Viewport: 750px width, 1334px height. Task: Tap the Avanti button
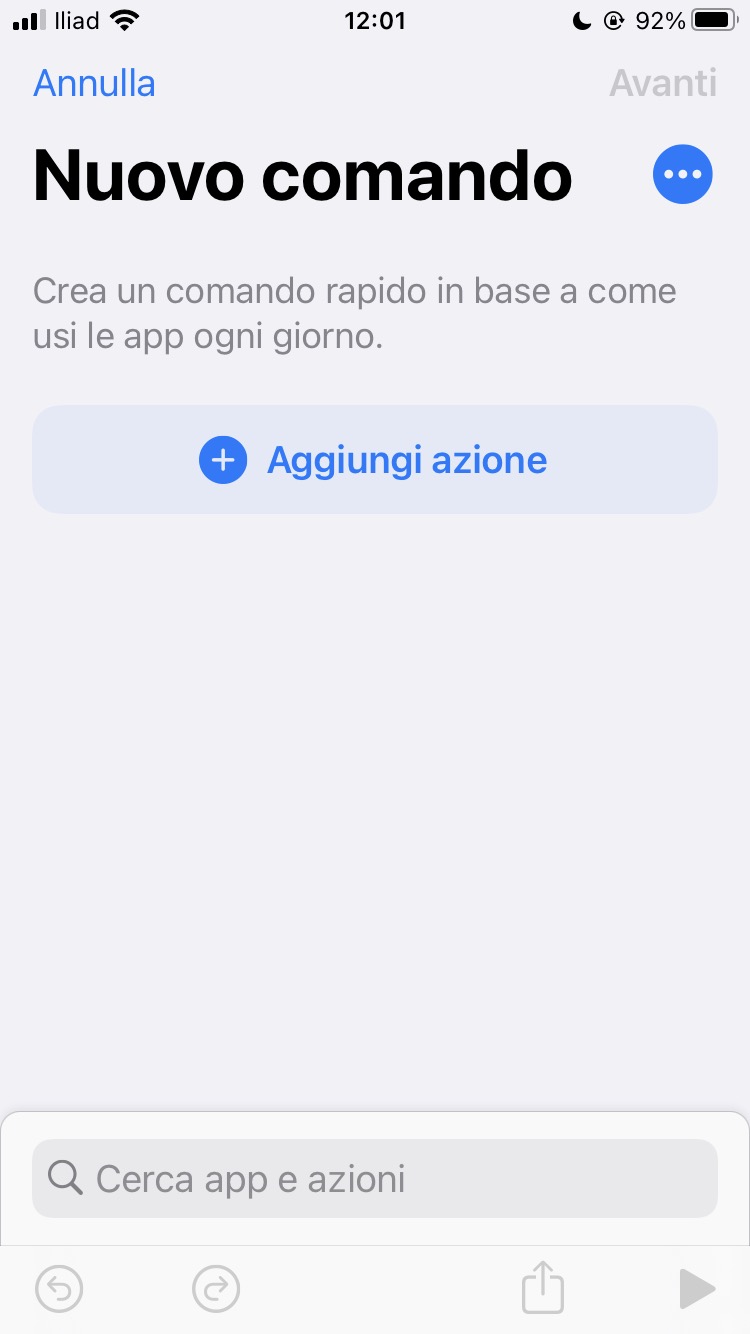[663, 83]
